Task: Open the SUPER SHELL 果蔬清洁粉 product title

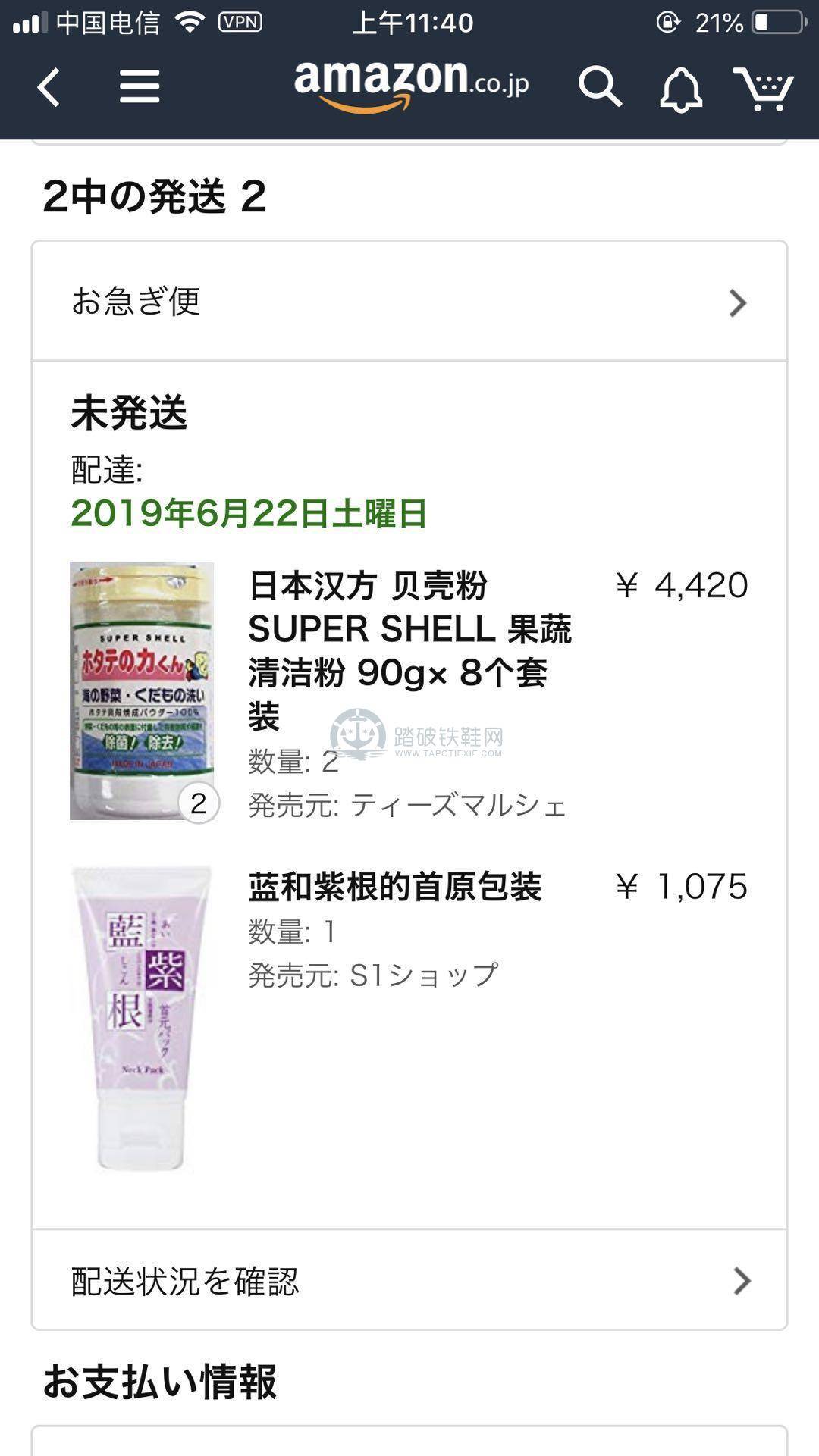Action: tap(409, 650)
